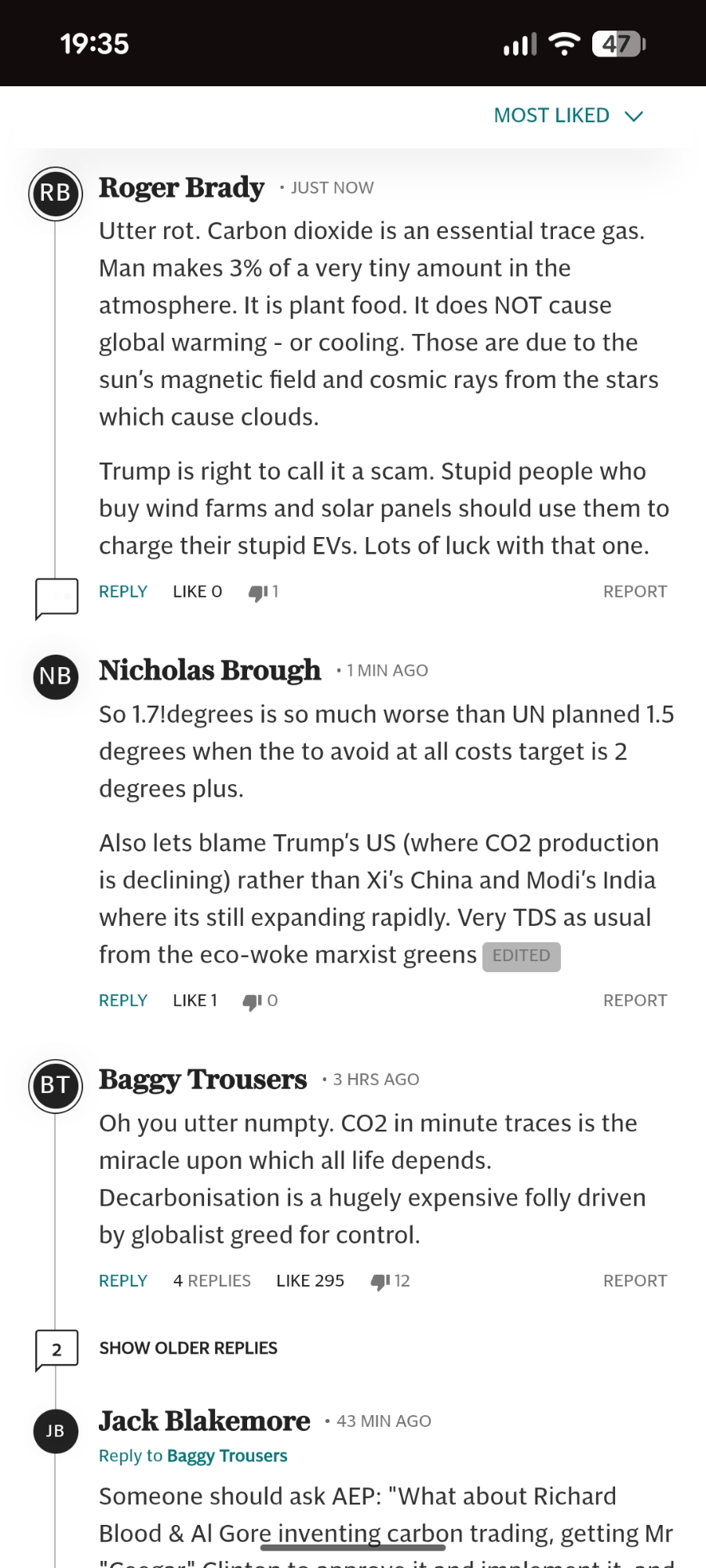Viewport: 706px width, 1568px height.
Task: Report Nicholas Brough's comment
Action: [x=635, y=1000]
